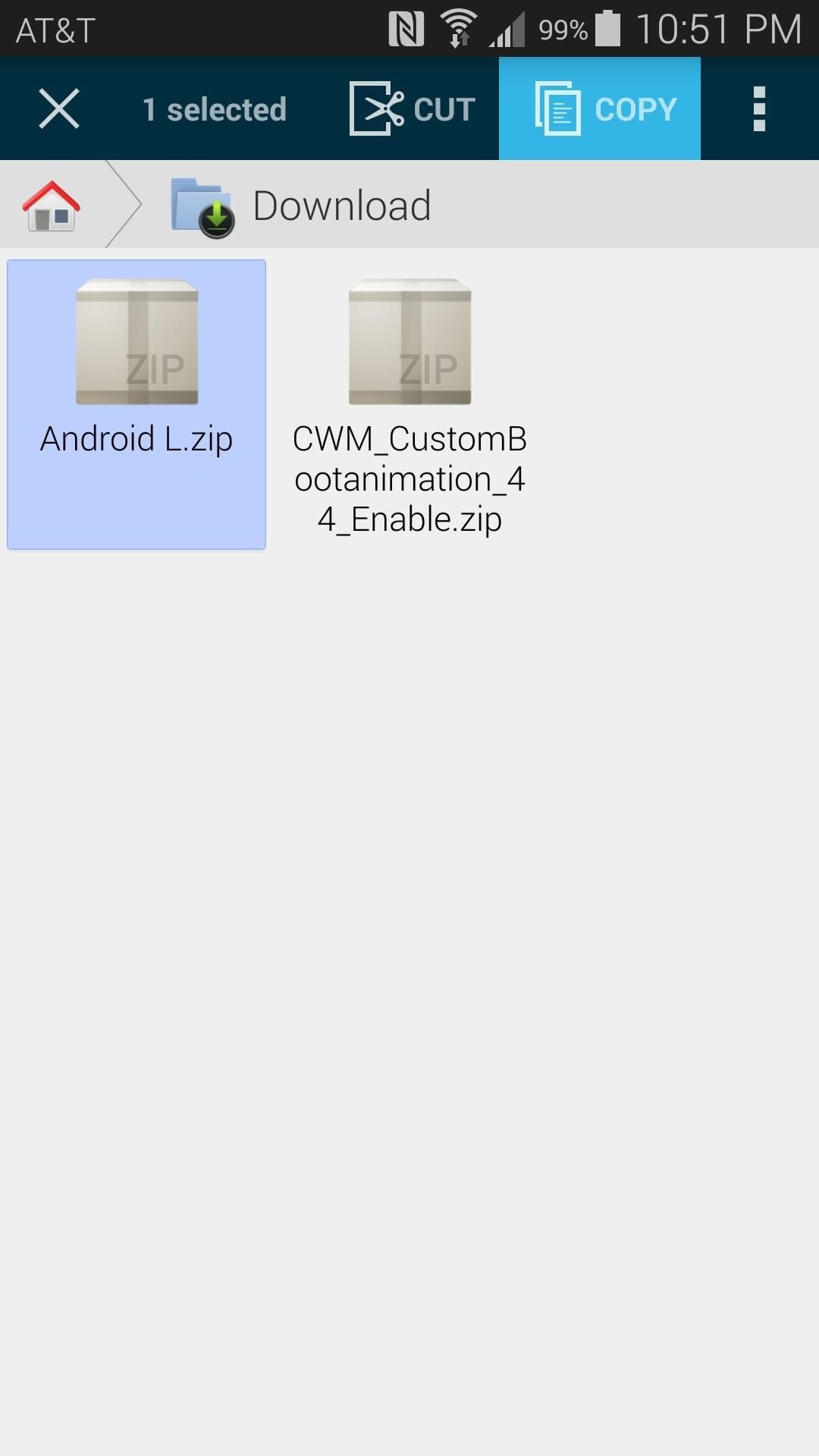This screenshot has width=819, height=1456.
Task: Open the overflow menu
Action: [759, 108]
